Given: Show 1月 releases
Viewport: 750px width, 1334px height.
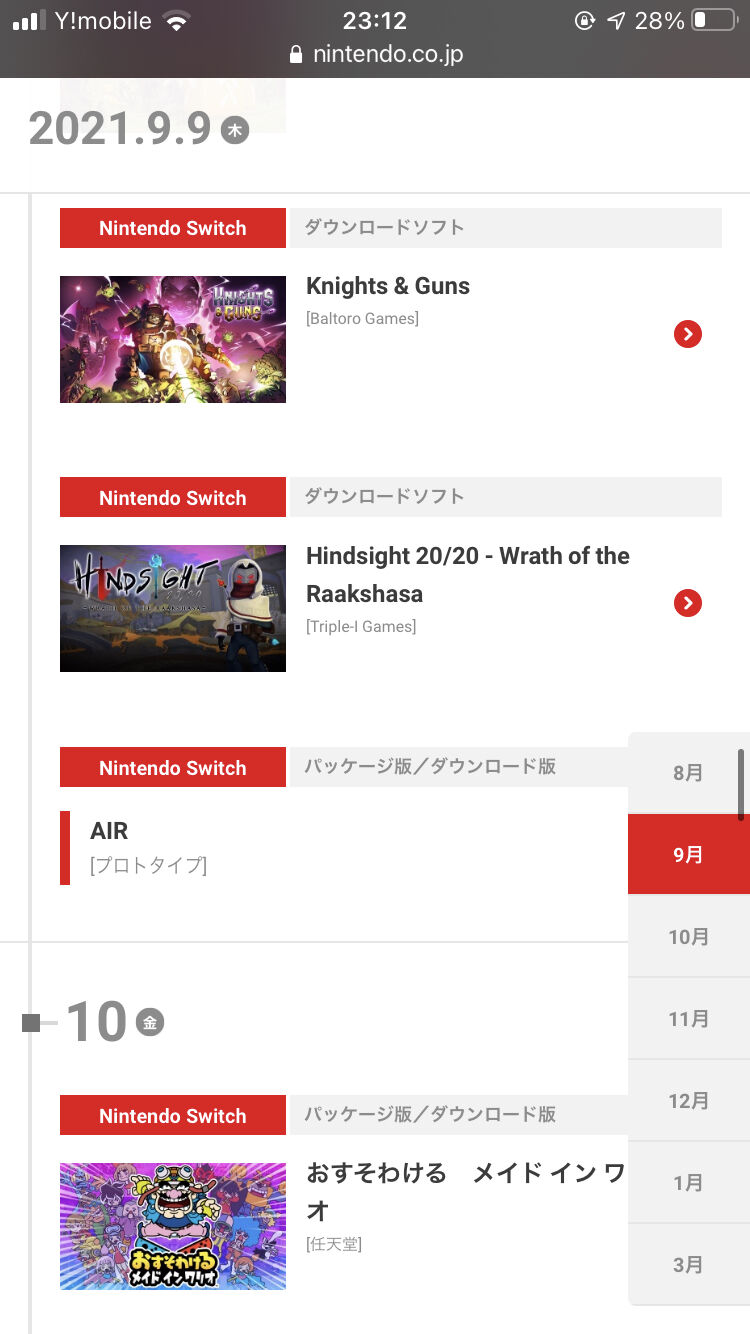Looking at the screenshot, I should click(688, 1183).
